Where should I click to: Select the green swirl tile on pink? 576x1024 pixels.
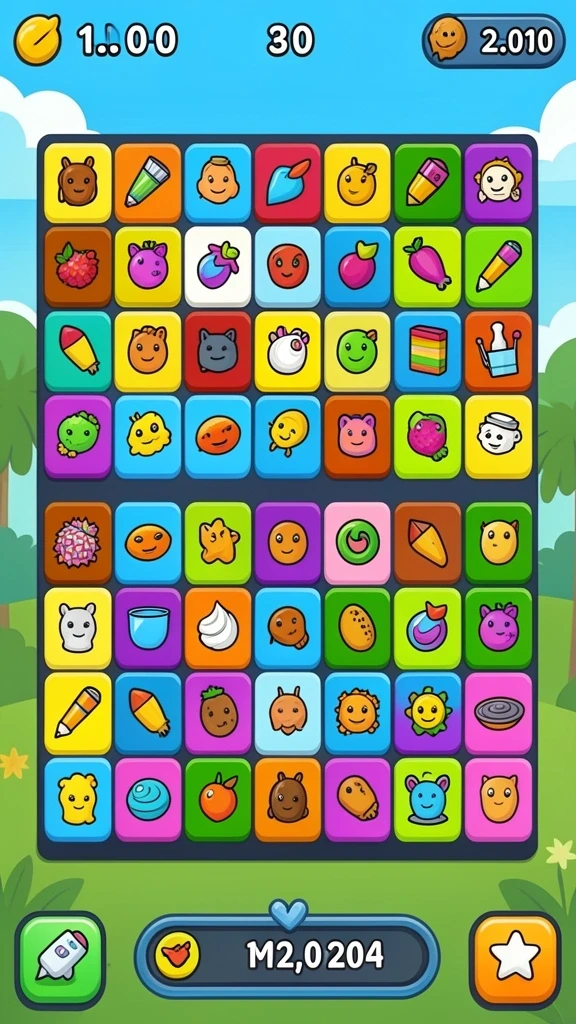point(357,543)
